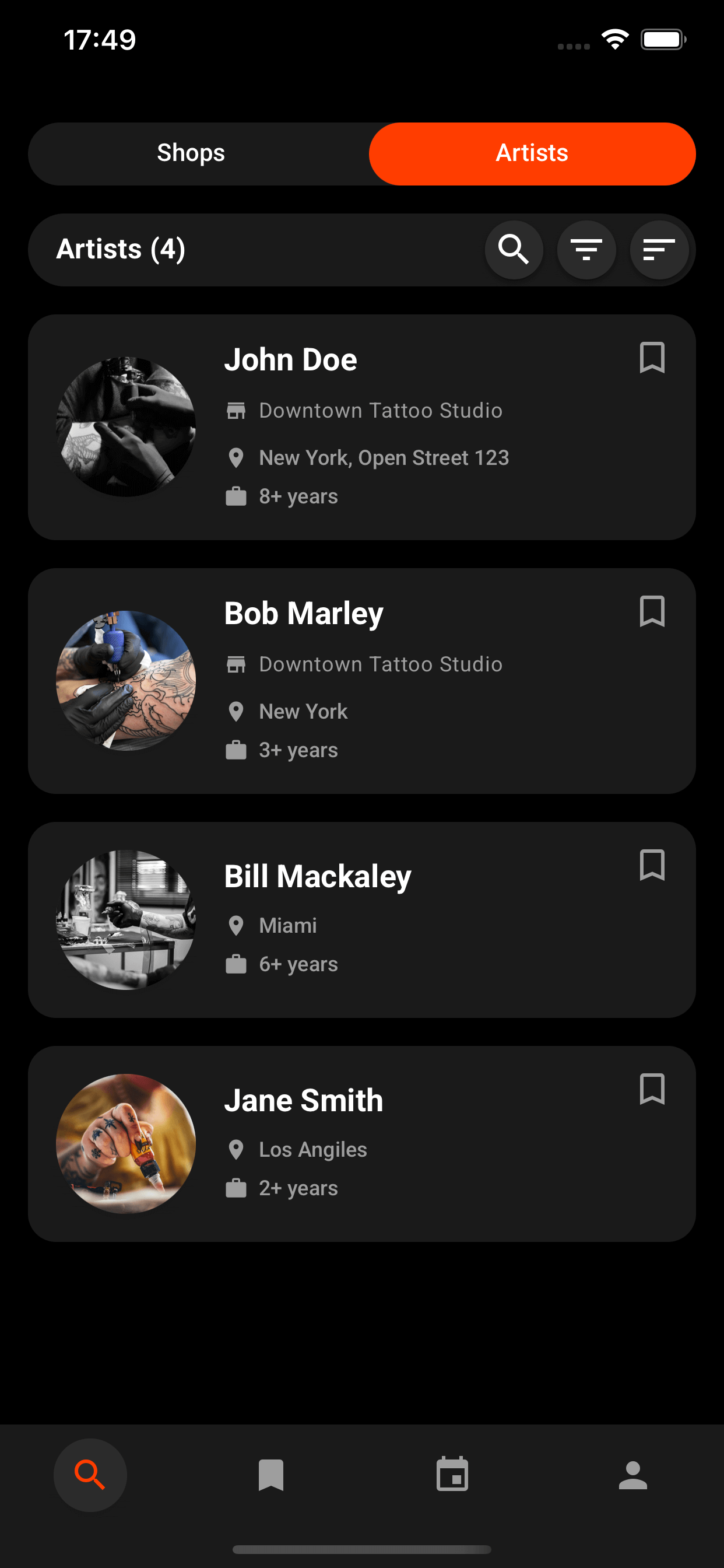Viewport: 724px width, 1568px height.
Task: Click the location pin icon on Jane Smith's card
Action: tap(237, 1149)
